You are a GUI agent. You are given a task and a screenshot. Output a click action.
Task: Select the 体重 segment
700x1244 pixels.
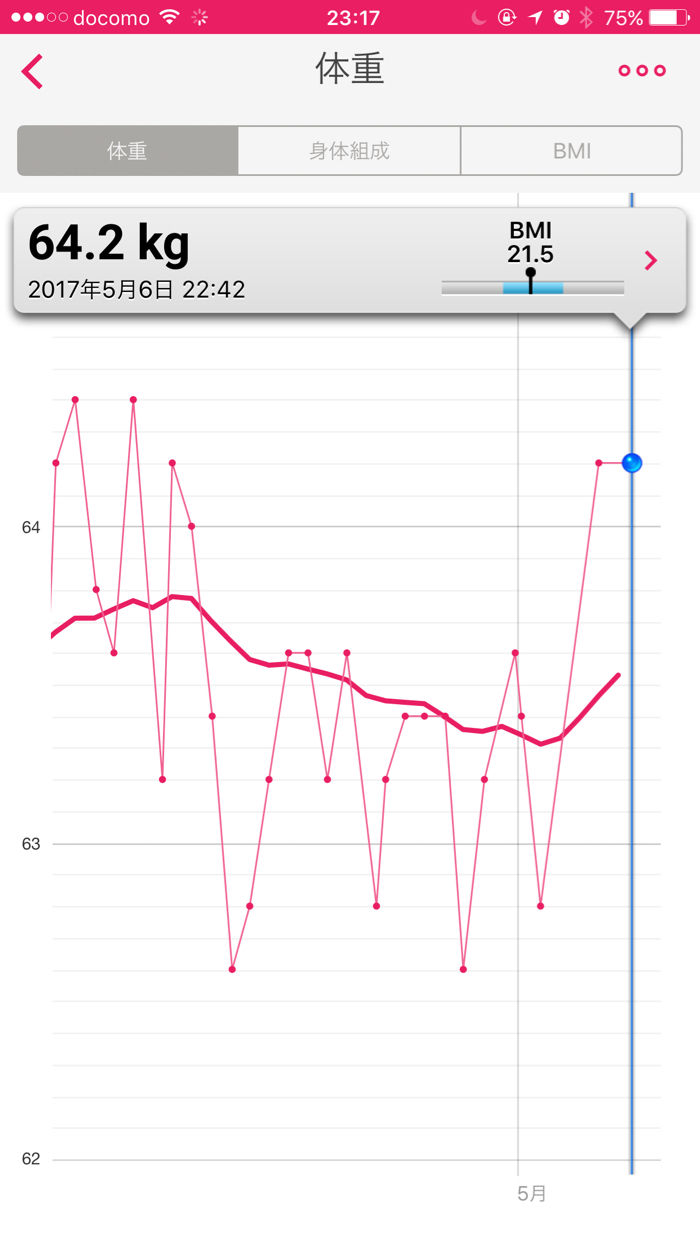tap(128, 151)
